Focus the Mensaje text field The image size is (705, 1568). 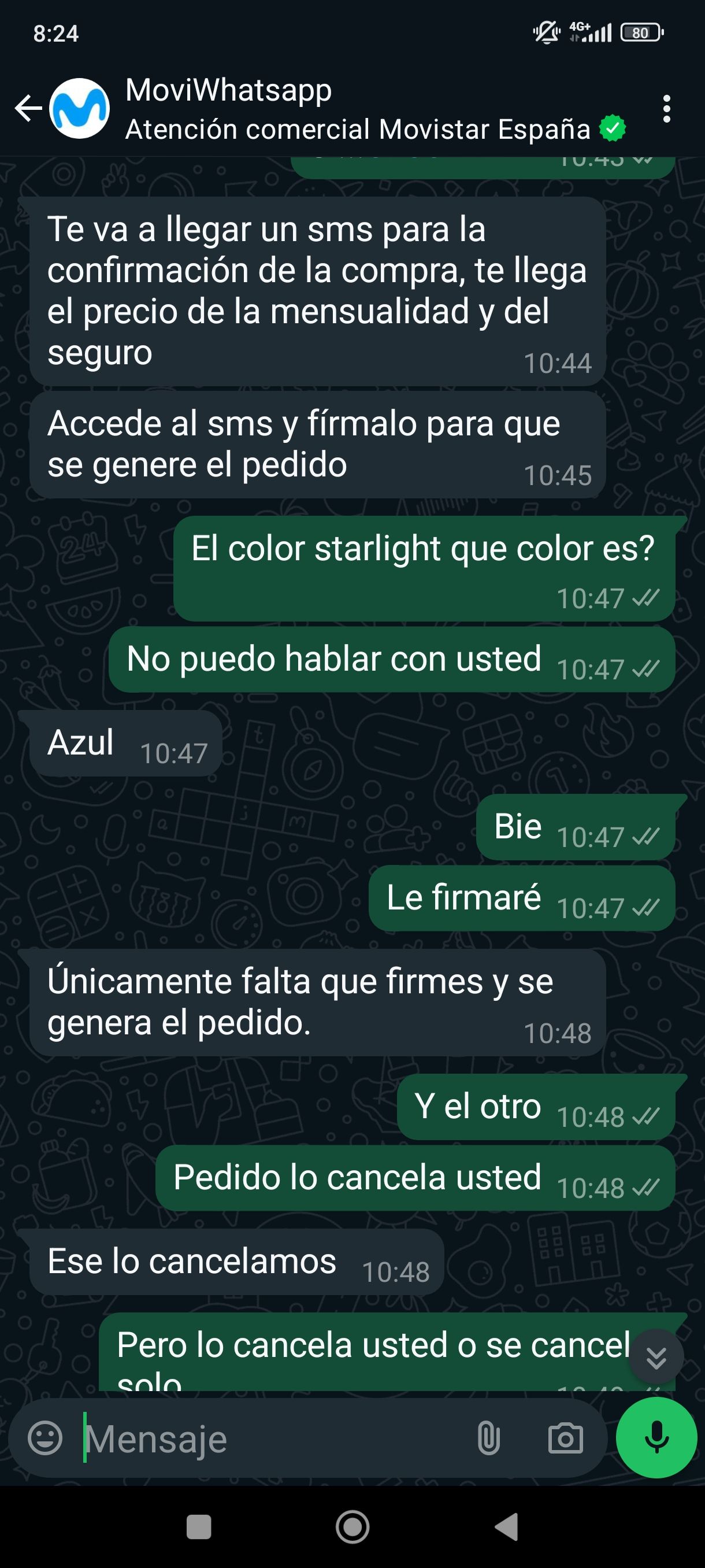274,1439
